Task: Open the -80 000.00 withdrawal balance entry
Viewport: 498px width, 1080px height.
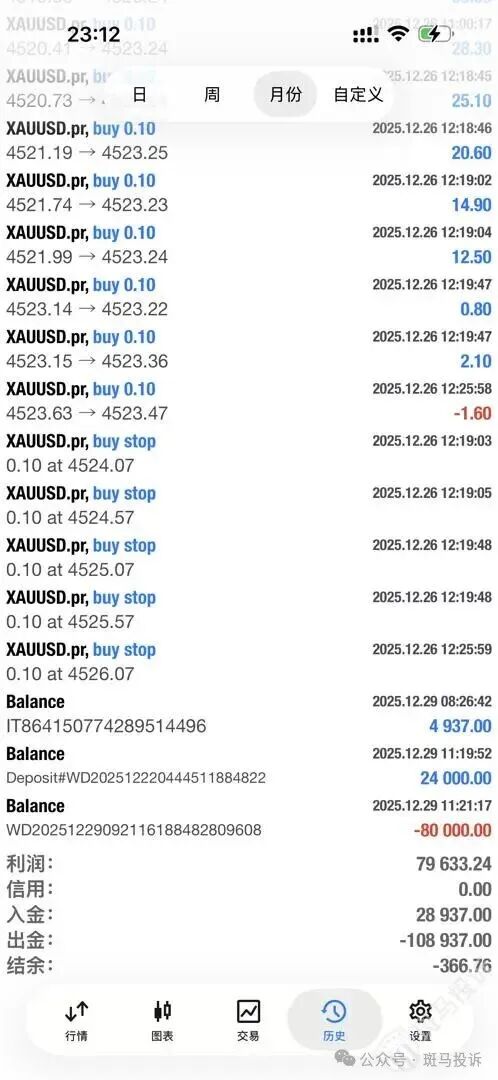Action: [249, 818]
